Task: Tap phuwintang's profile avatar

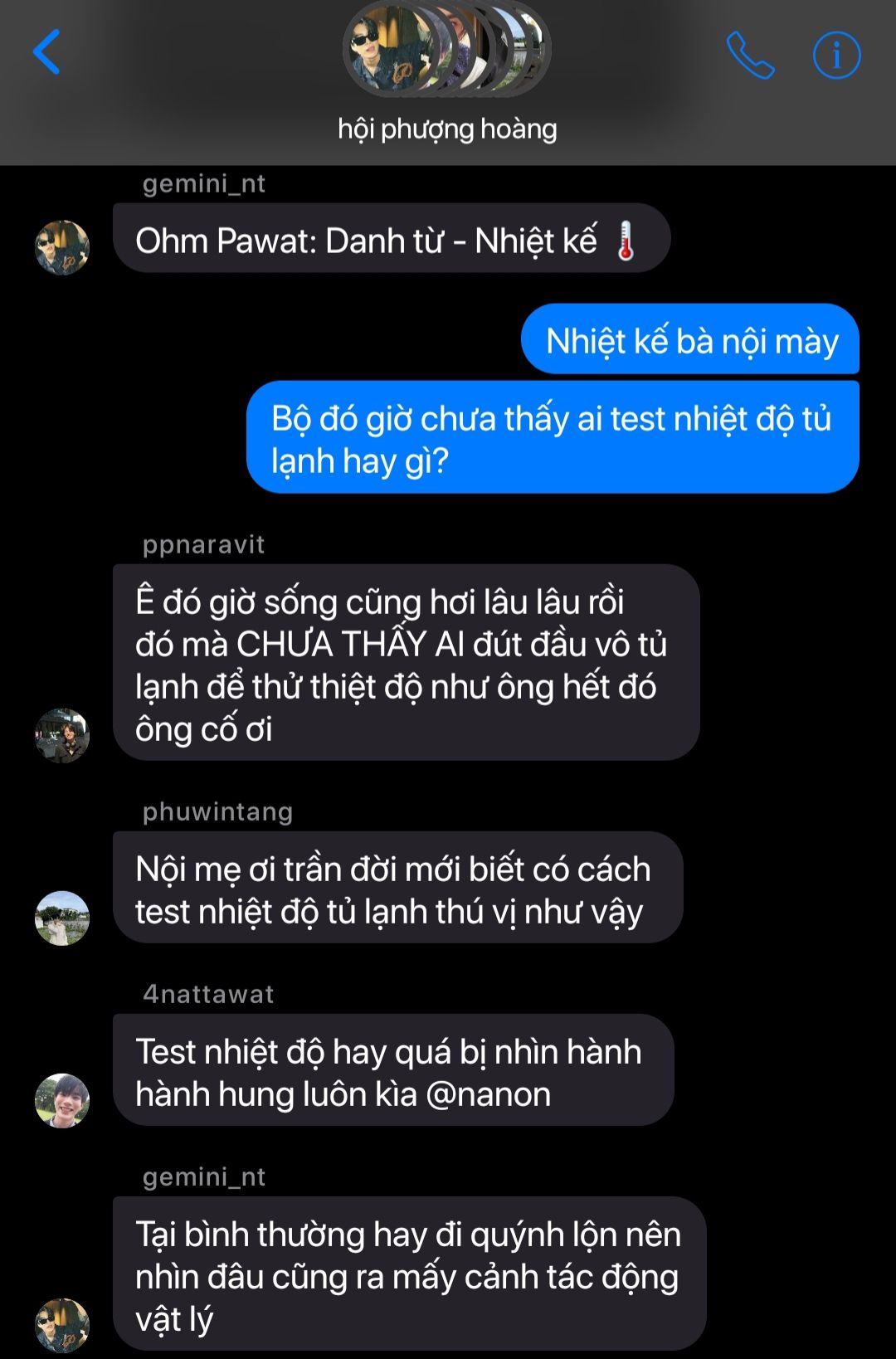Action: (62, 918)
